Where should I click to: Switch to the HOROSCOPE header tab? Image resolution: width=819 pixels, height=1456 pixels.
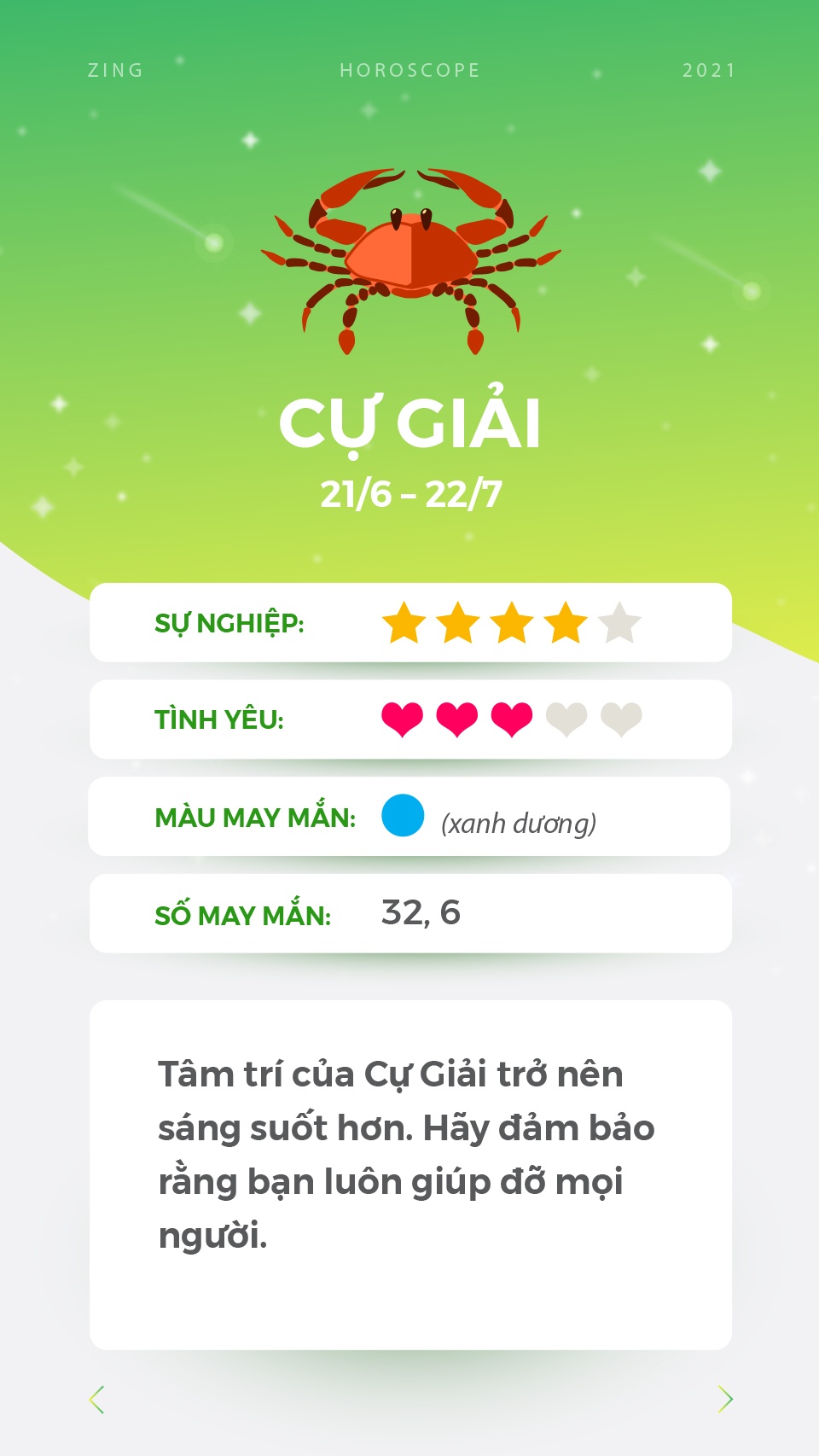tap(408, 70)
